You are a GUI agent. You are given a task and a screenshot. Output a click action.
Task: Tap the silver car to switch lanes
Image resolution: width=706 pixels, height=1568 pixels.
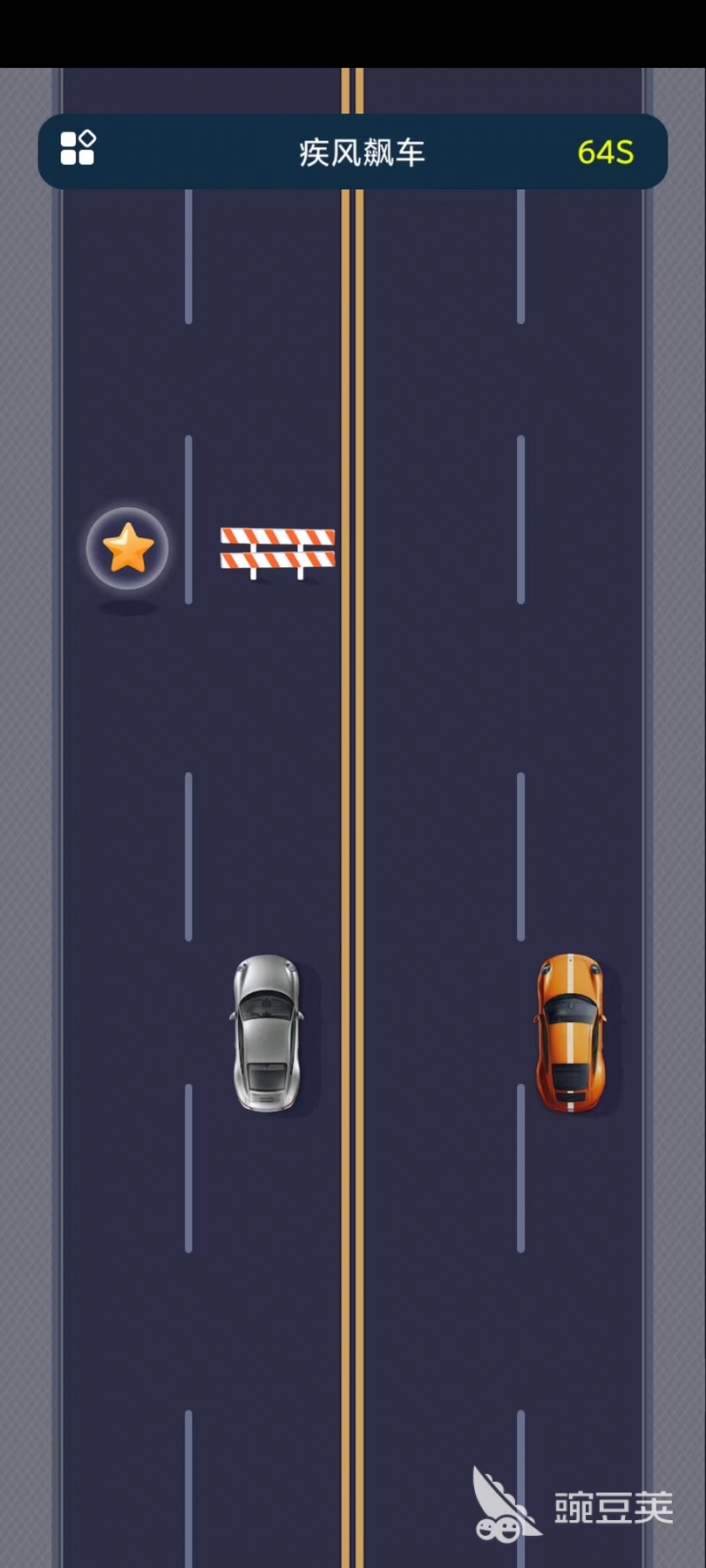click(267, 1033)
